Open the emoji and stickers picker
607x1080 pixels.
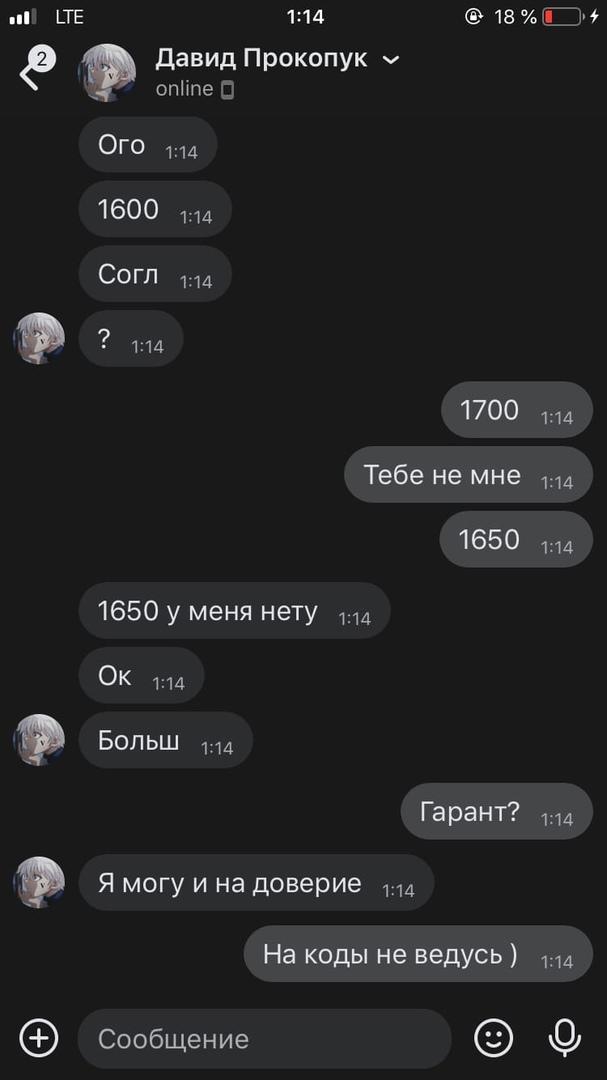pyautogui.click(x=493, y=1038)
